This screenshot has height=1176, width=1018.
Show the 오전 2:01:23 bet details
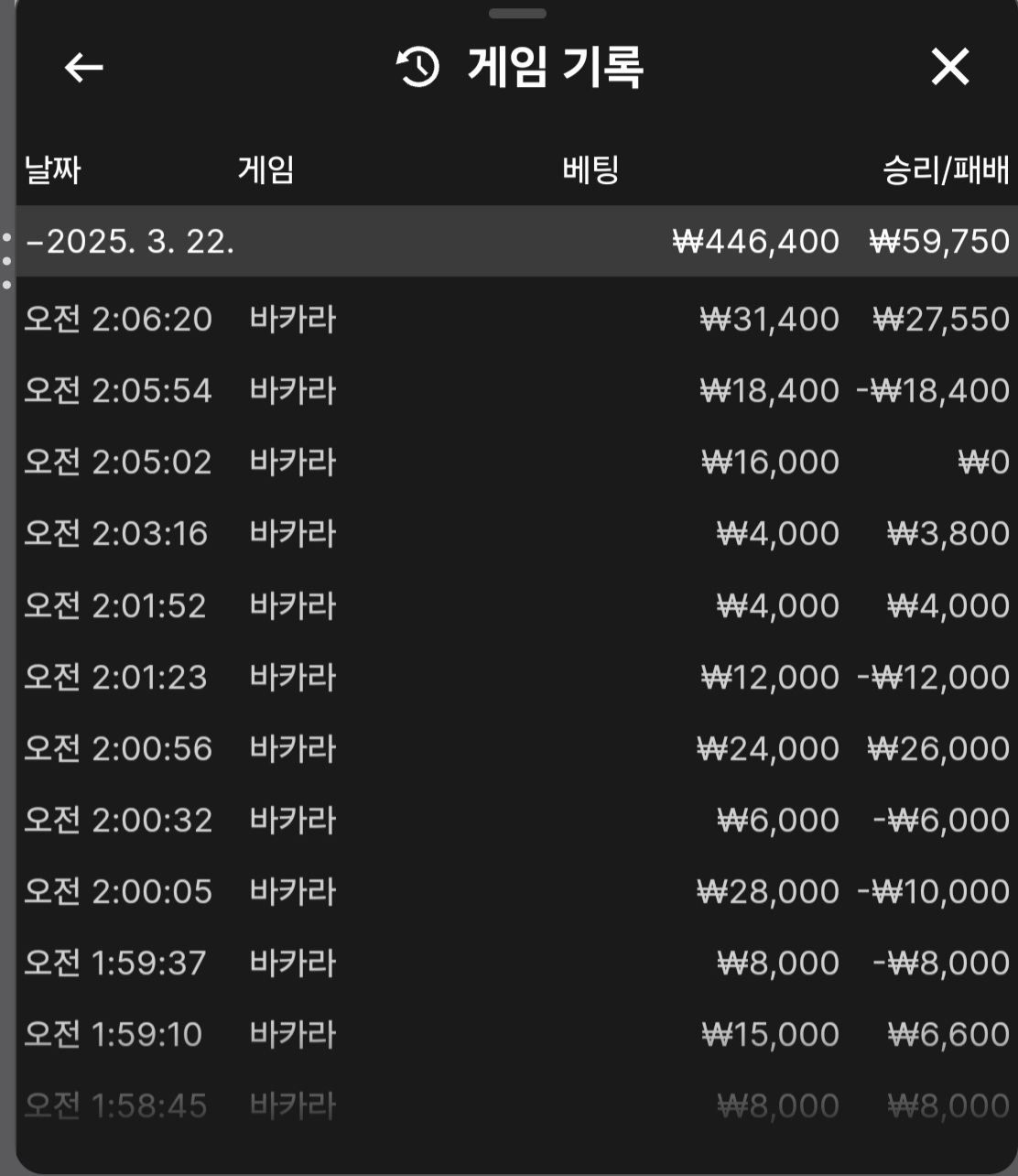513,677
